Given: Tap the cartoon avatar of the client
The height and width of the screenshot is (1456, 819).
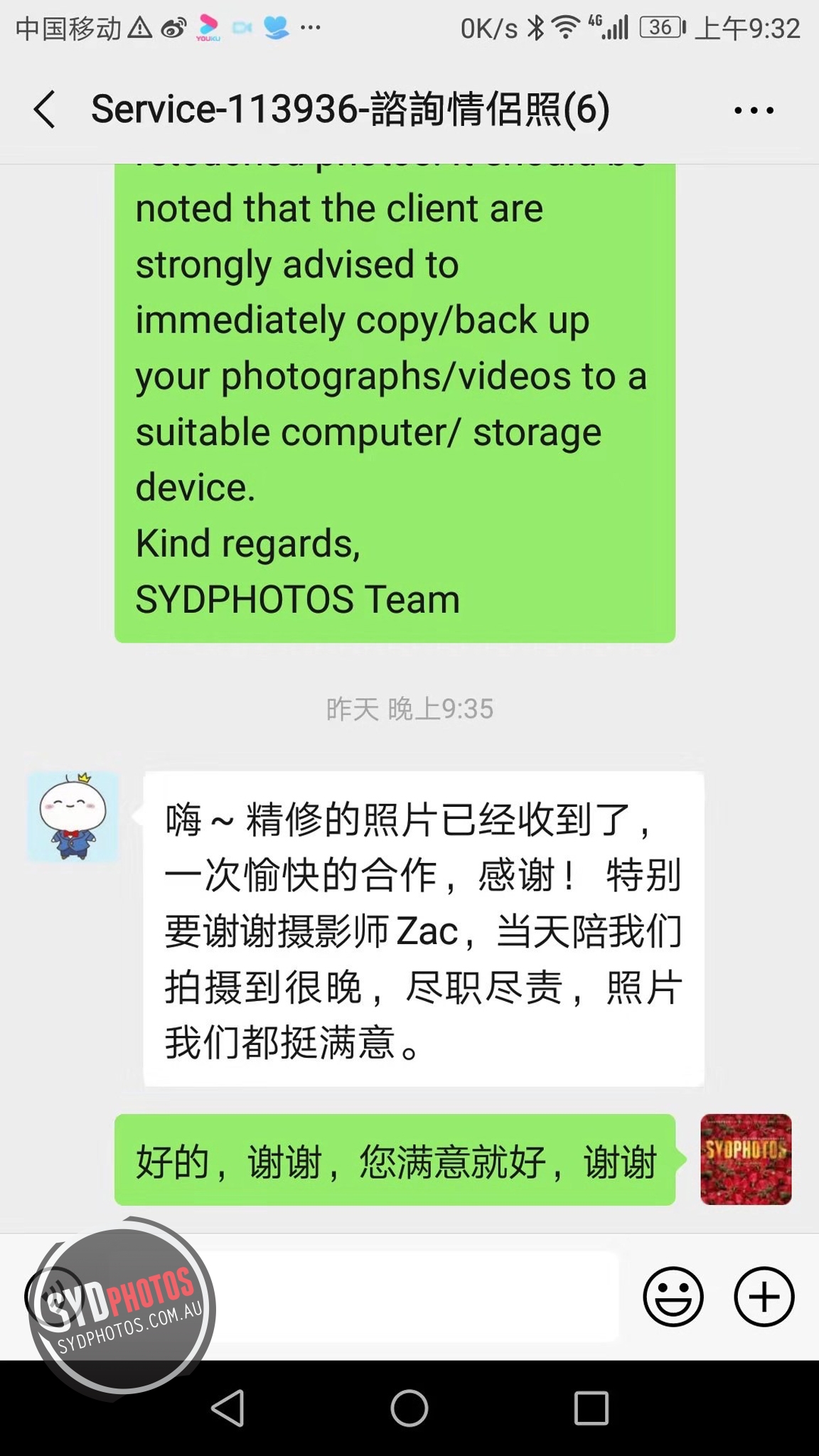Looking at the screenshot, I should click(73, 817).
